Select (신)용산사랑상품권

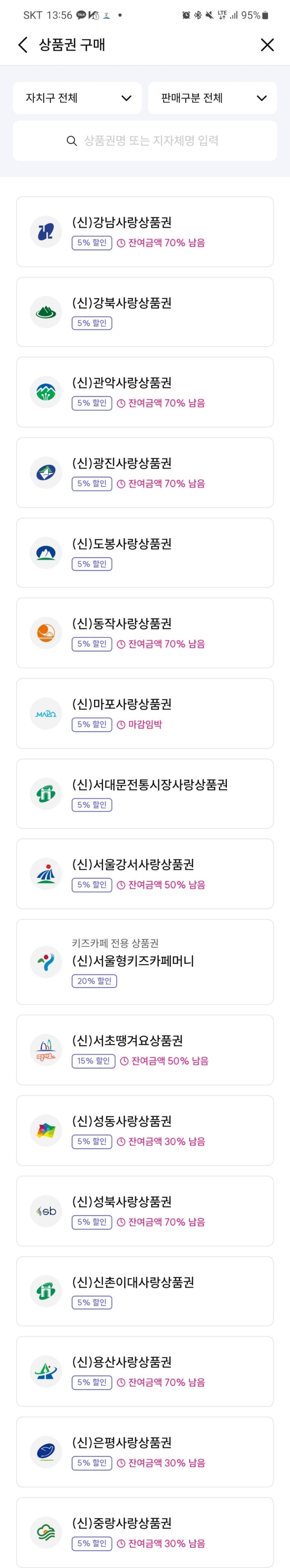pos(145,1371)
